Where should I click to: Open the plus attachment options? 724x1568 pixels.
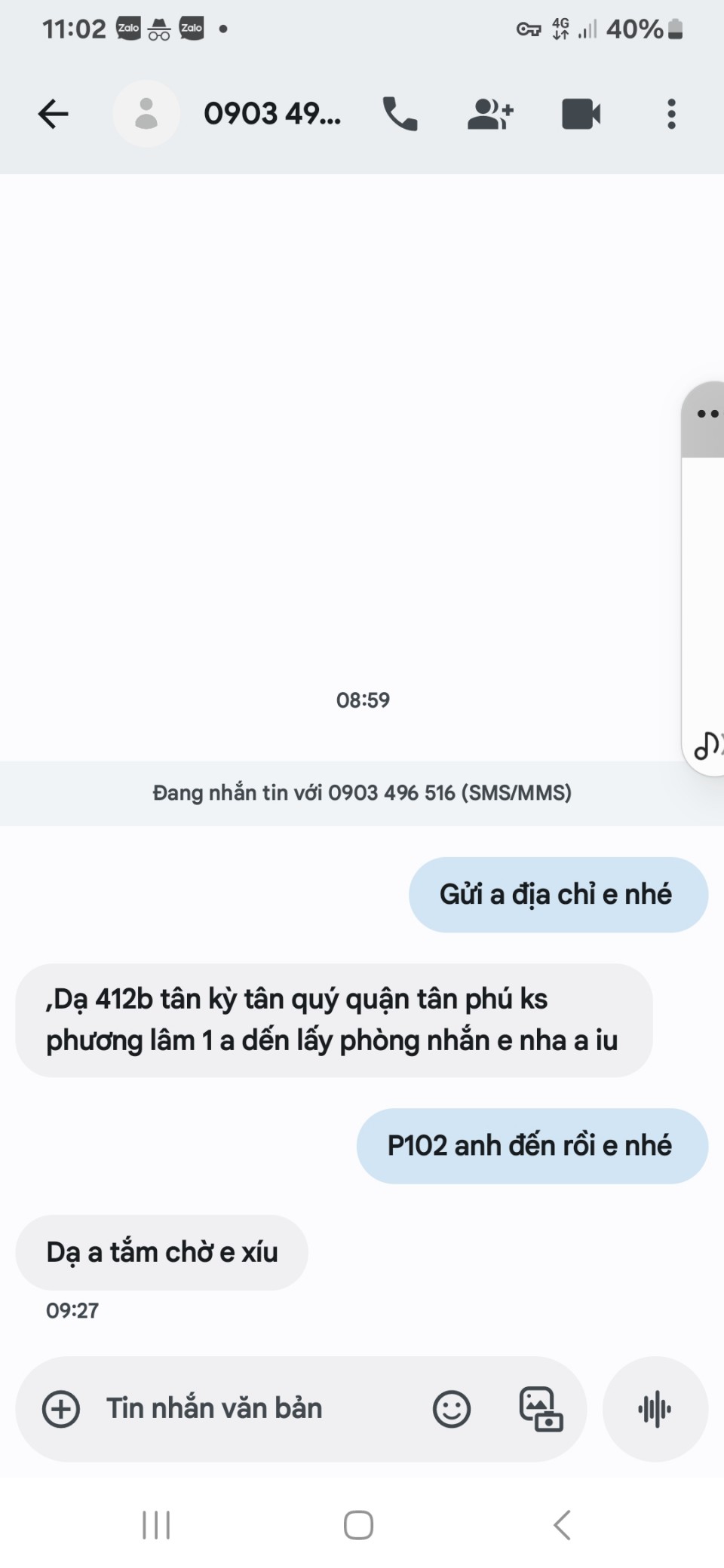(61, 1409)
